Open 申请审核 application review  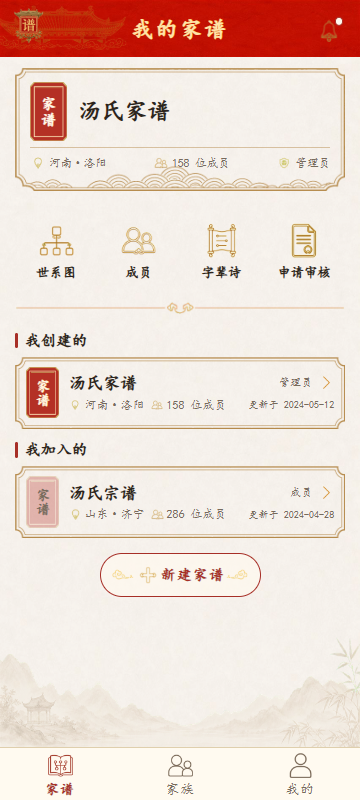click(x=304, y=252)
